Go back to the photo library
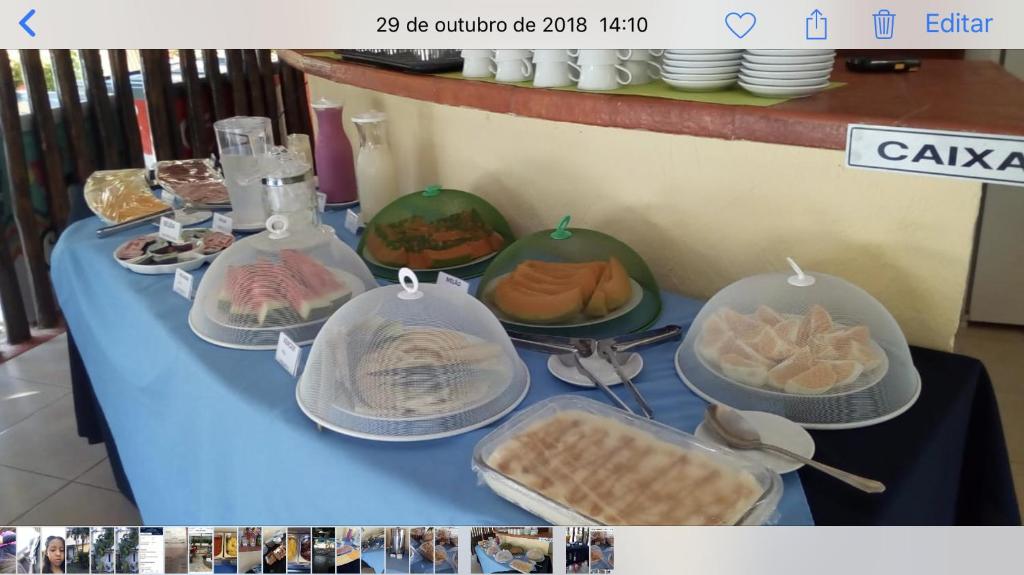This screenshot has height=575, width=1024. (x=27, y=23)
